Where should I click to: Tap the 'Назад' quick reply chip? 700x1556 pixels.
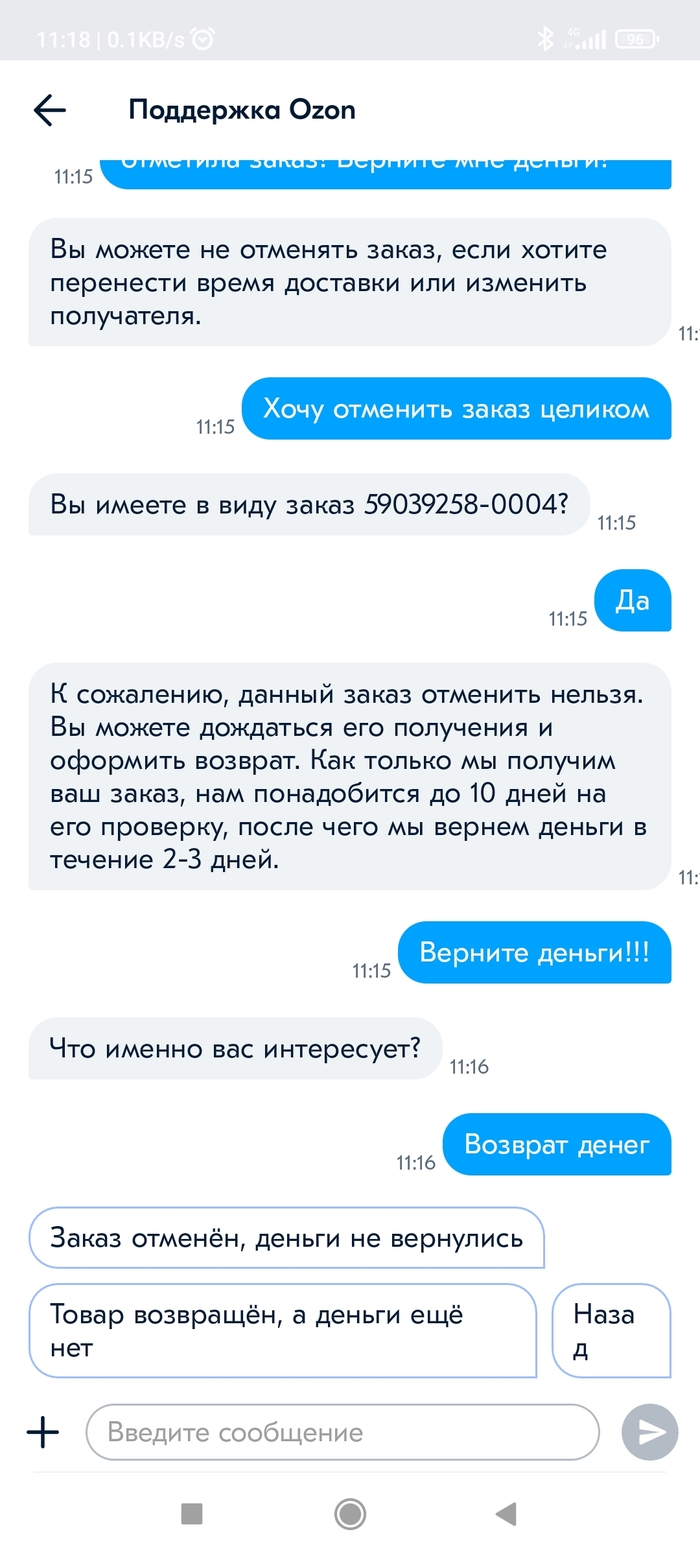pyautogui.click(x=610, y=1331)
